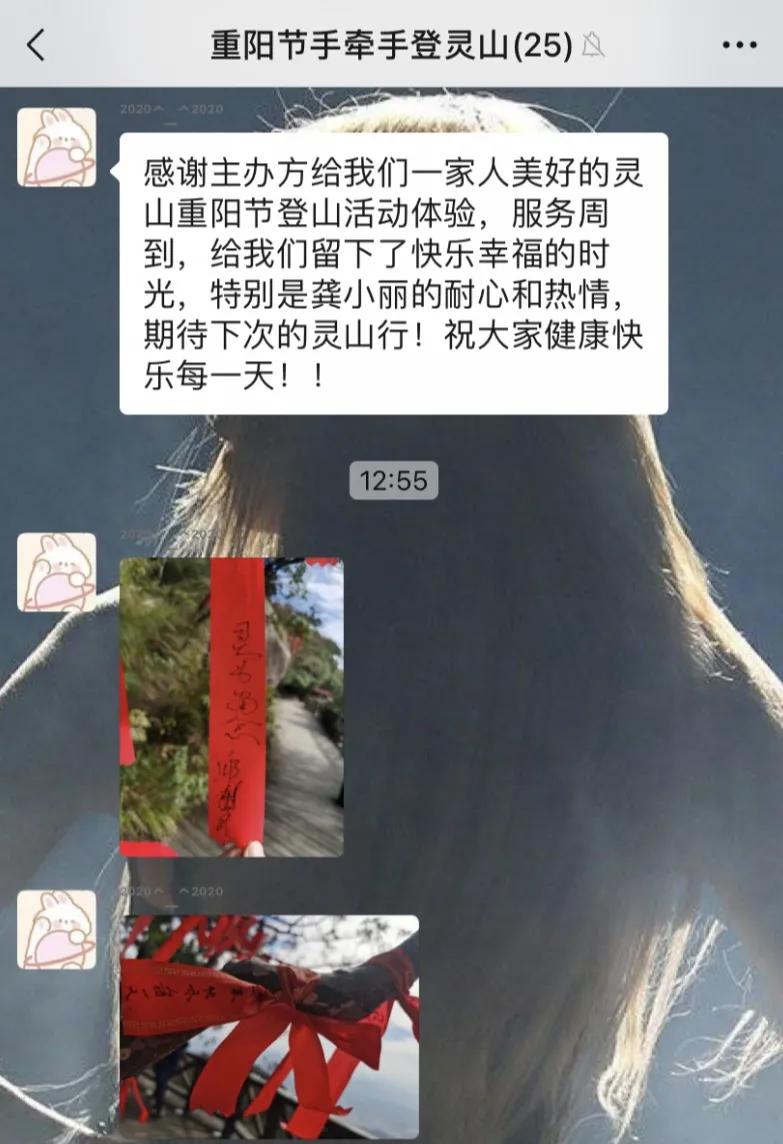The image size is (783, 1144).
Task: Tap the sender's avatar beside the thank-you message
Action: pyautogui.click(x=57, y=148)
